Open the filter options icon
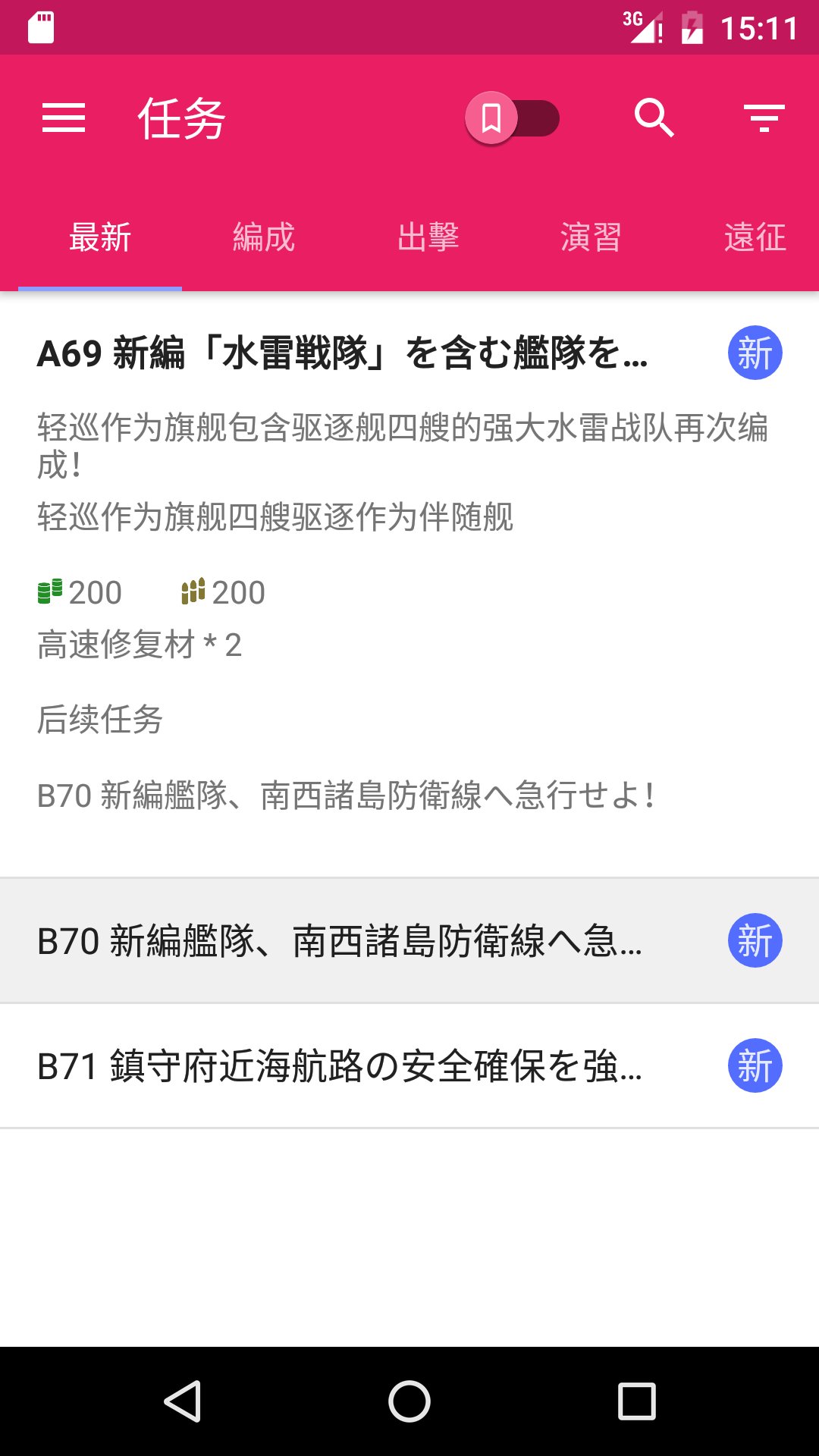 [764, 118]
